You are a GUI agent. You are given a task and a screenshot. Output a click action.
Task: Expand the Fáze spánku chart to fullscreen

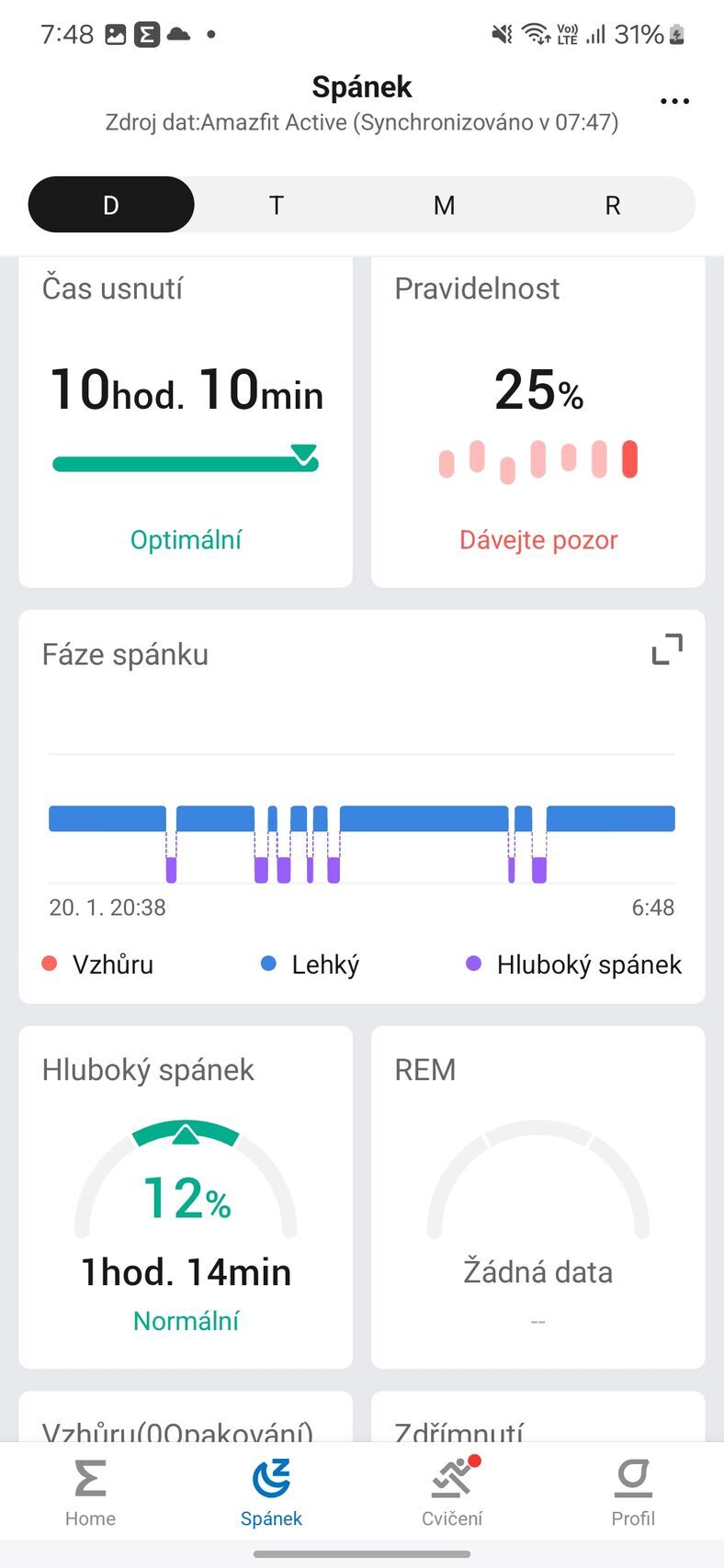(x=667, y=649)
